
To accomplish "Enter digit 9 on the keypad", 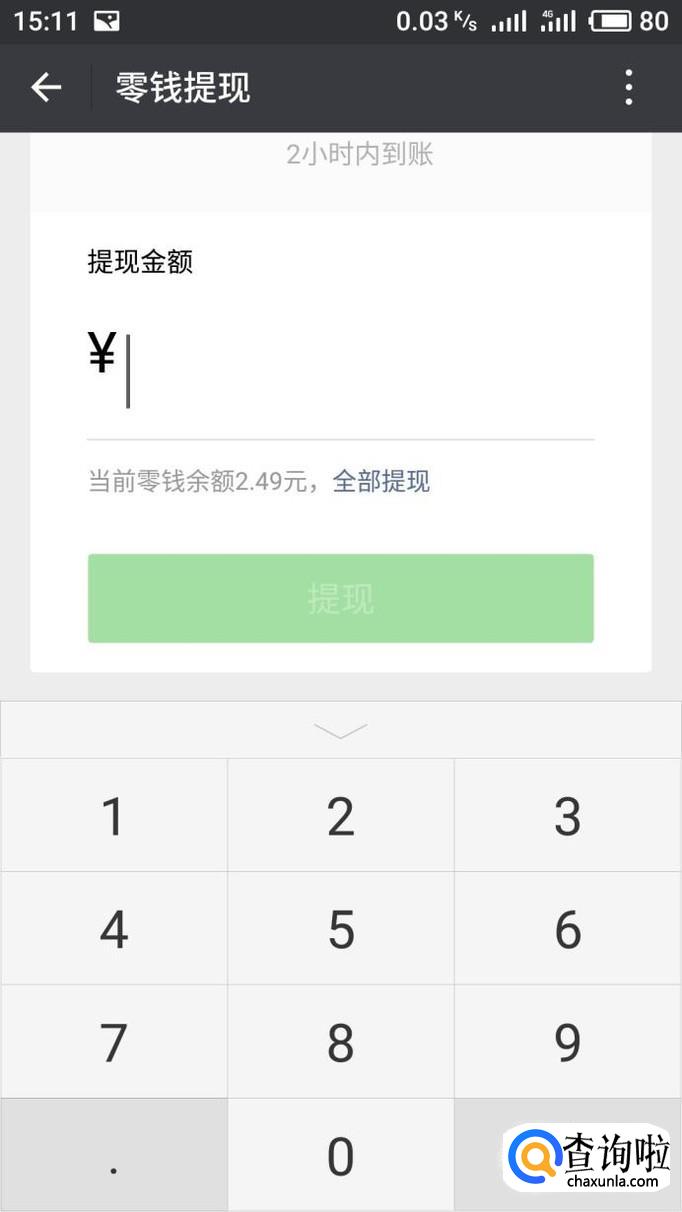I will pyautogui.click(x=567, y=1042).
